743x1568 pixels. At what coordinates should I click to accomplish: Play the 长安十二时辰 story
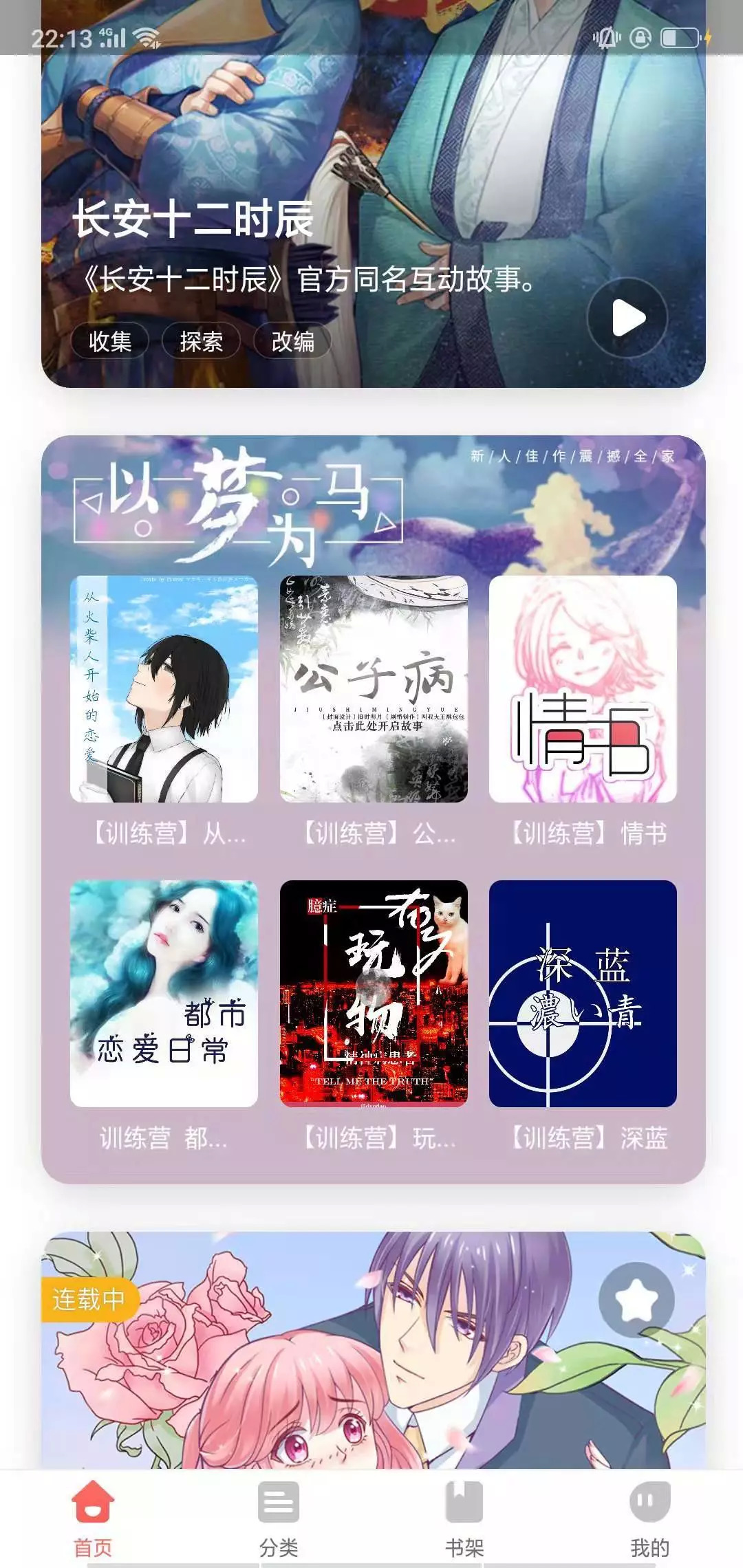(x=627, y=318)
